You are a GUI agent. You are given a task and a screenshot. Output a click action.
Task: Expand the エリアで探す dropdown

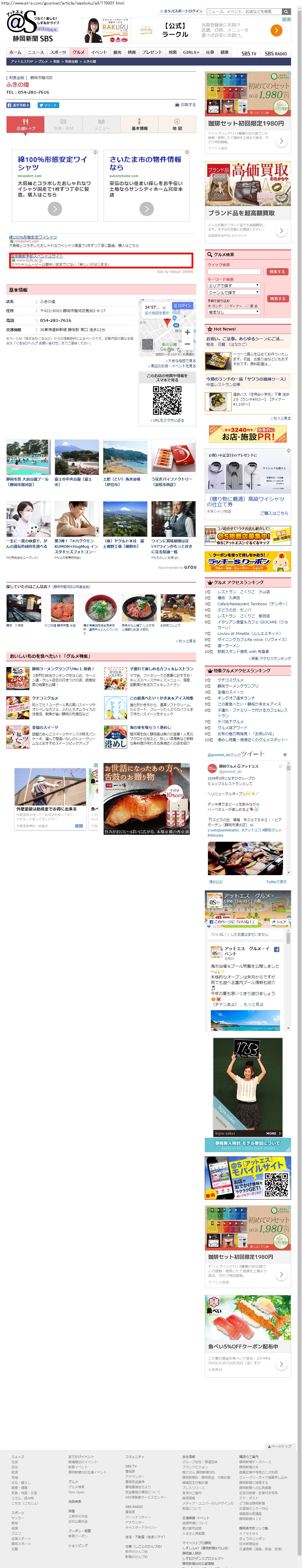tap(233, 285)
